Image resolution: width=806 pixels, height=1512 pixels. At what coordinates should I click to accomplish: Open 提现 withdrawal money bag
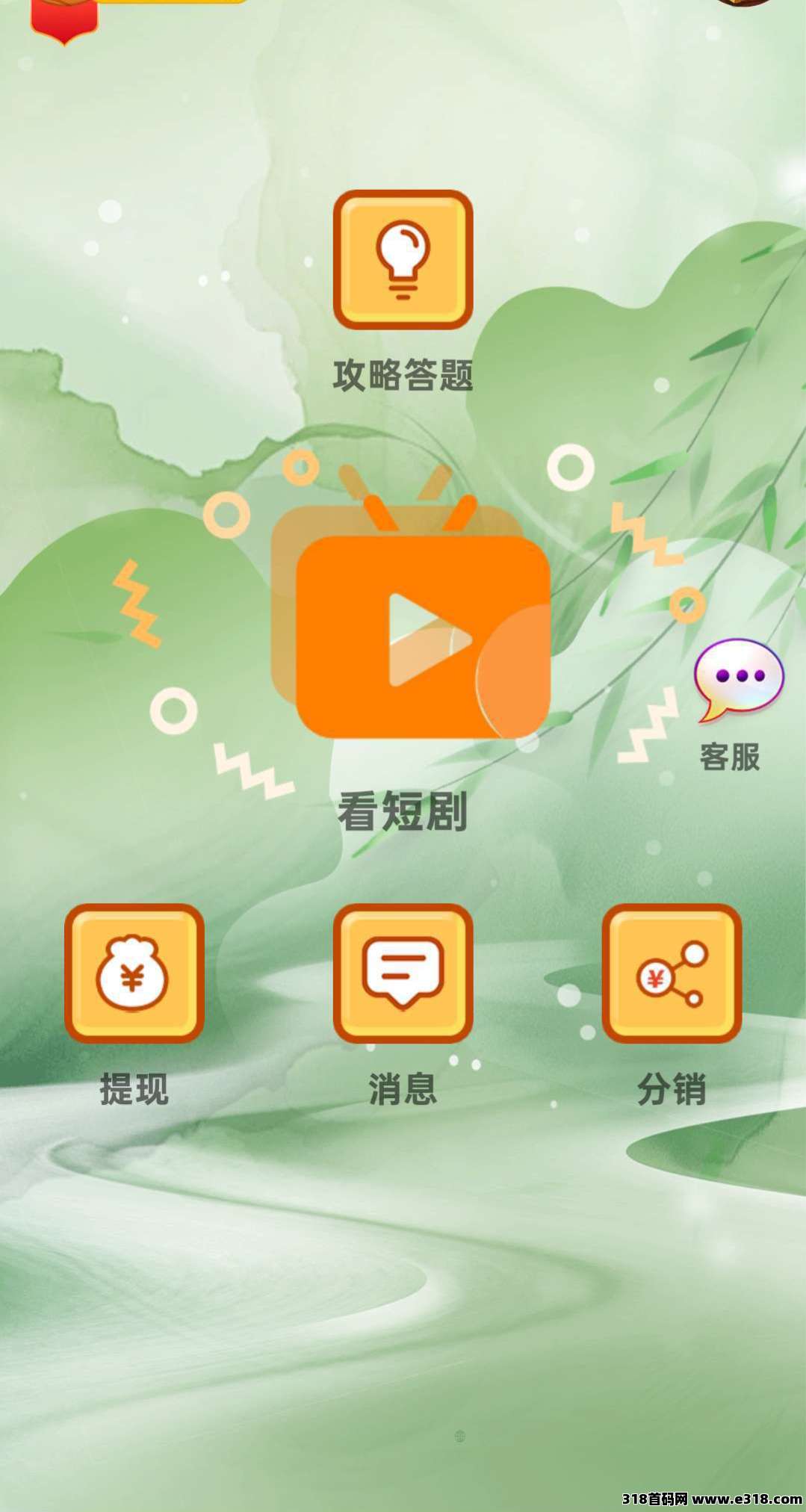[134, 973]
